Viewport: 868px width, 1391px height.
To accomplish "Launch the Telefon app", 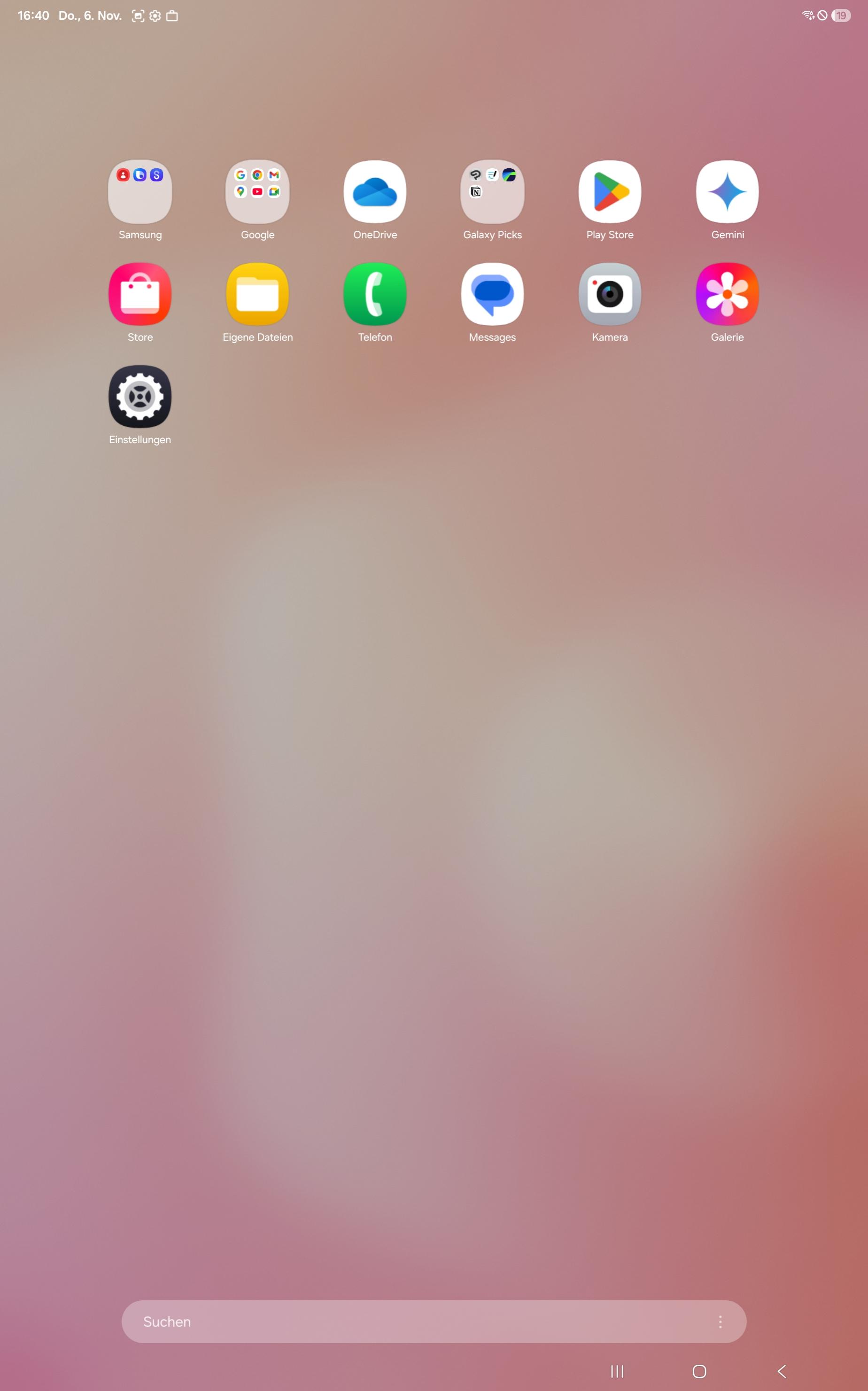I will pos(375,294).
